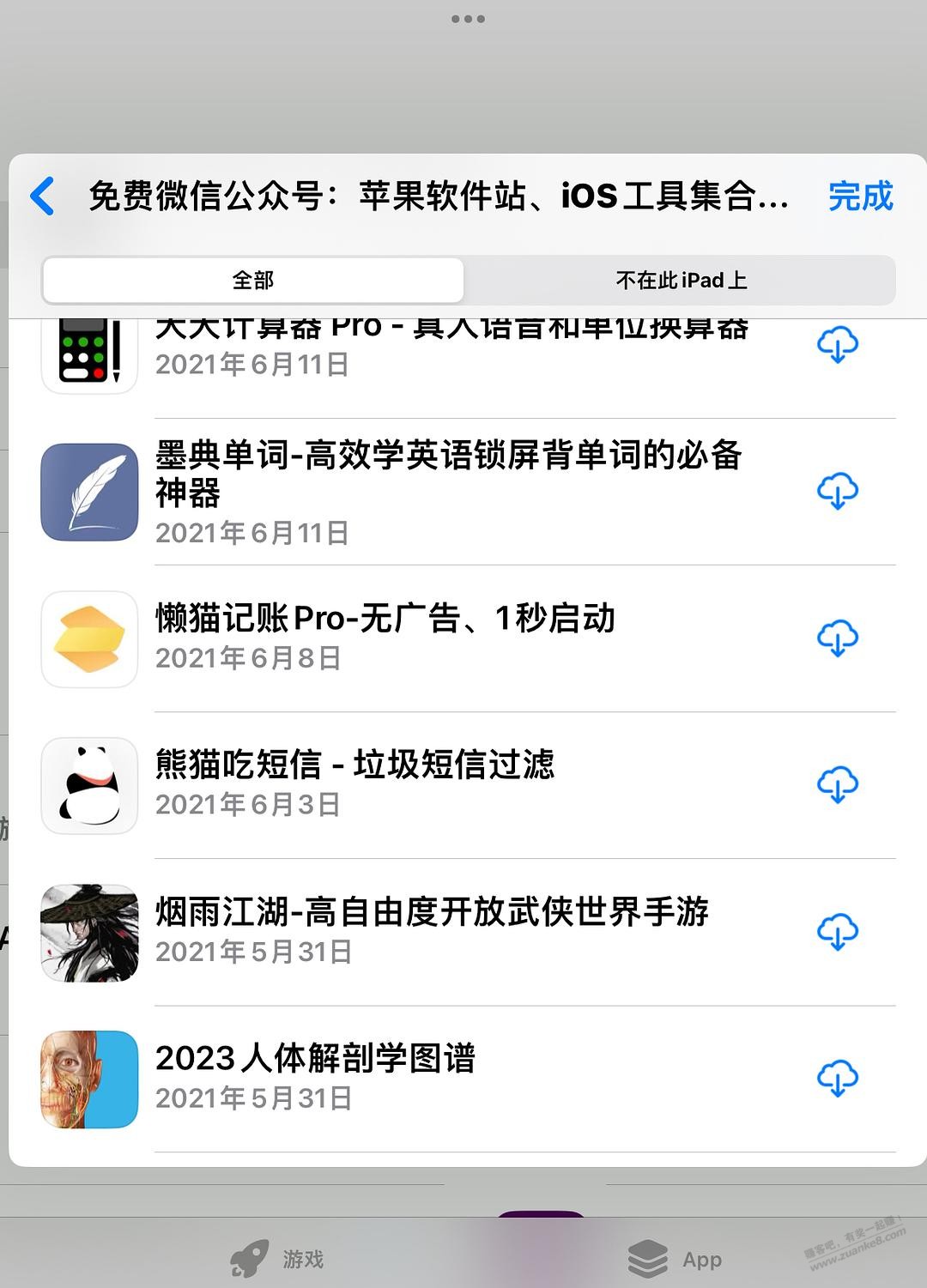Tap the calculator app icon at top
927x1288 pixels.
point(89,350)
